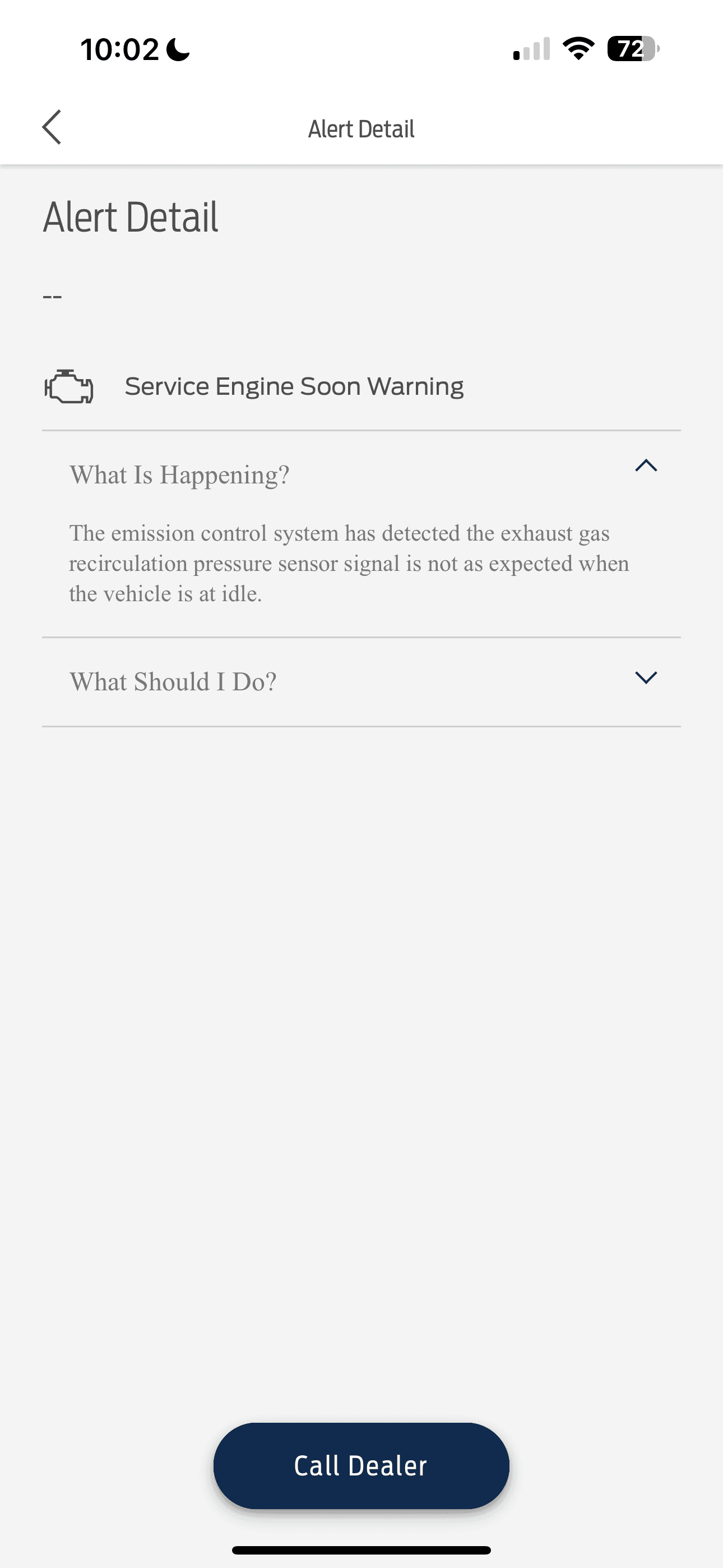Go back using the top-left arrow
723x1568 pixels.
(x=52, y=127)
